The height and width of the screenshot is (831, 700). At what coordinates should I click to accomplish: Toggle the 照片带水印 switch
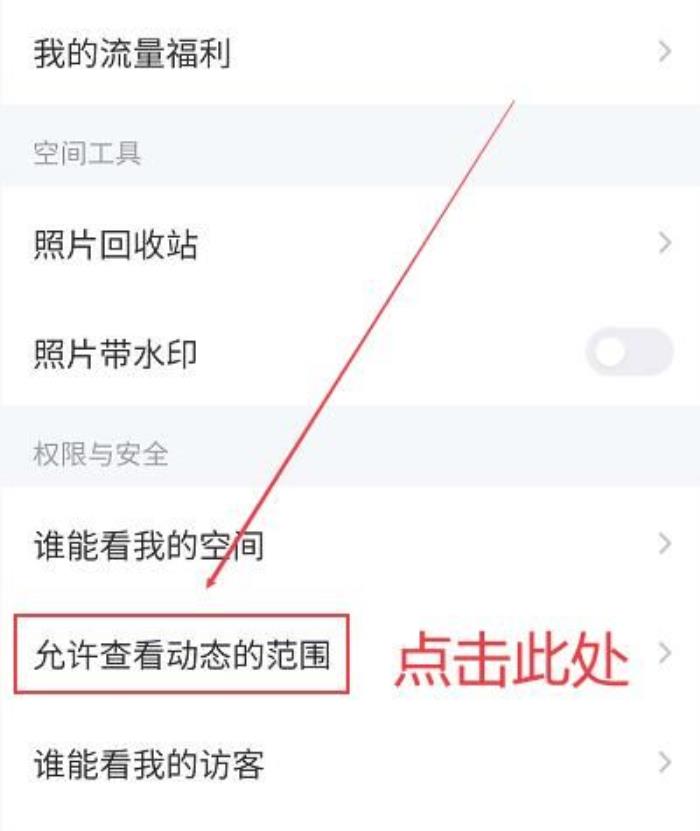pyautogui.click(x=629, y=353)
